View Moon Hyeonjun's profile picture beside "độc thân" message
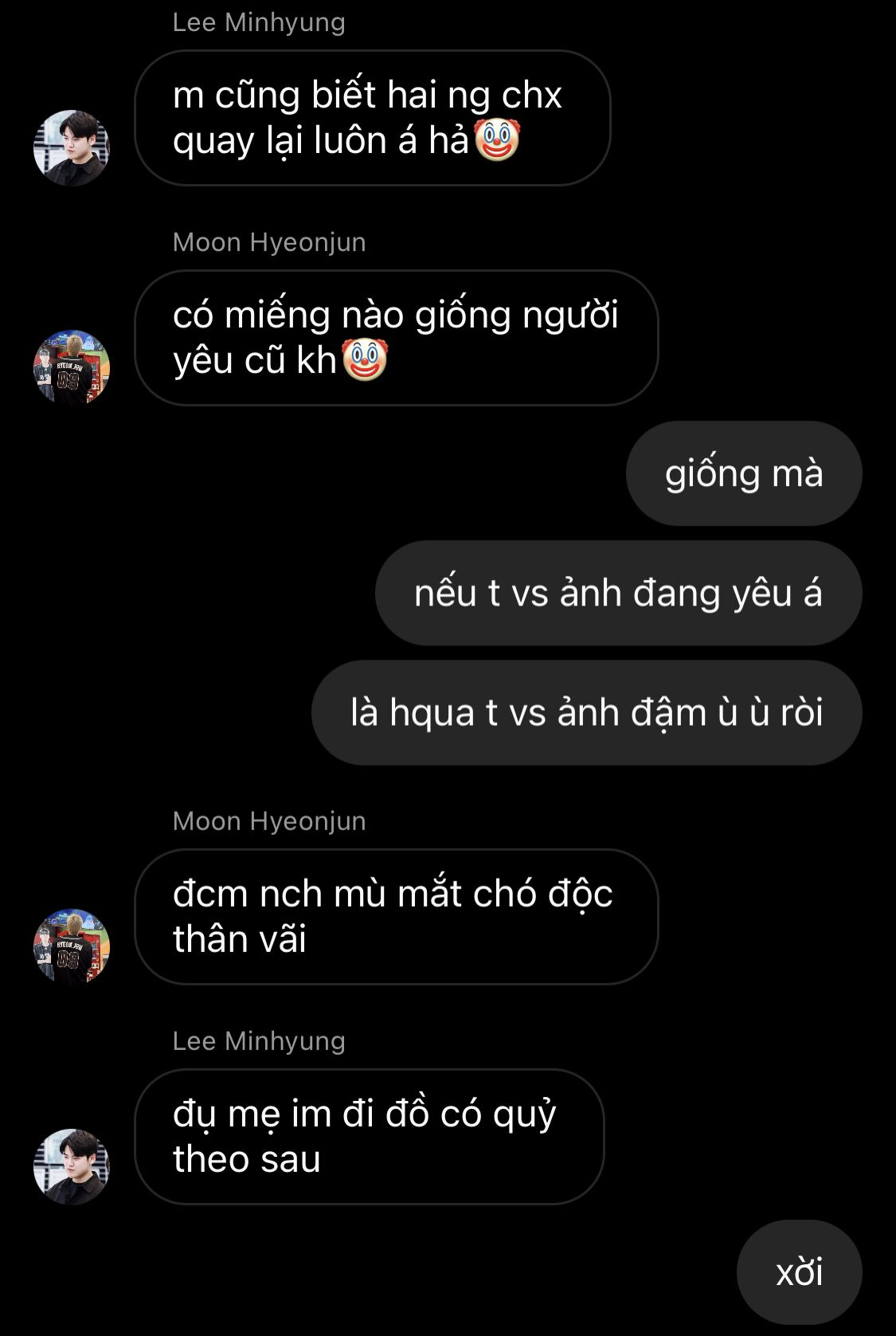Screen dimensions: 896x1336 point(71,946)
